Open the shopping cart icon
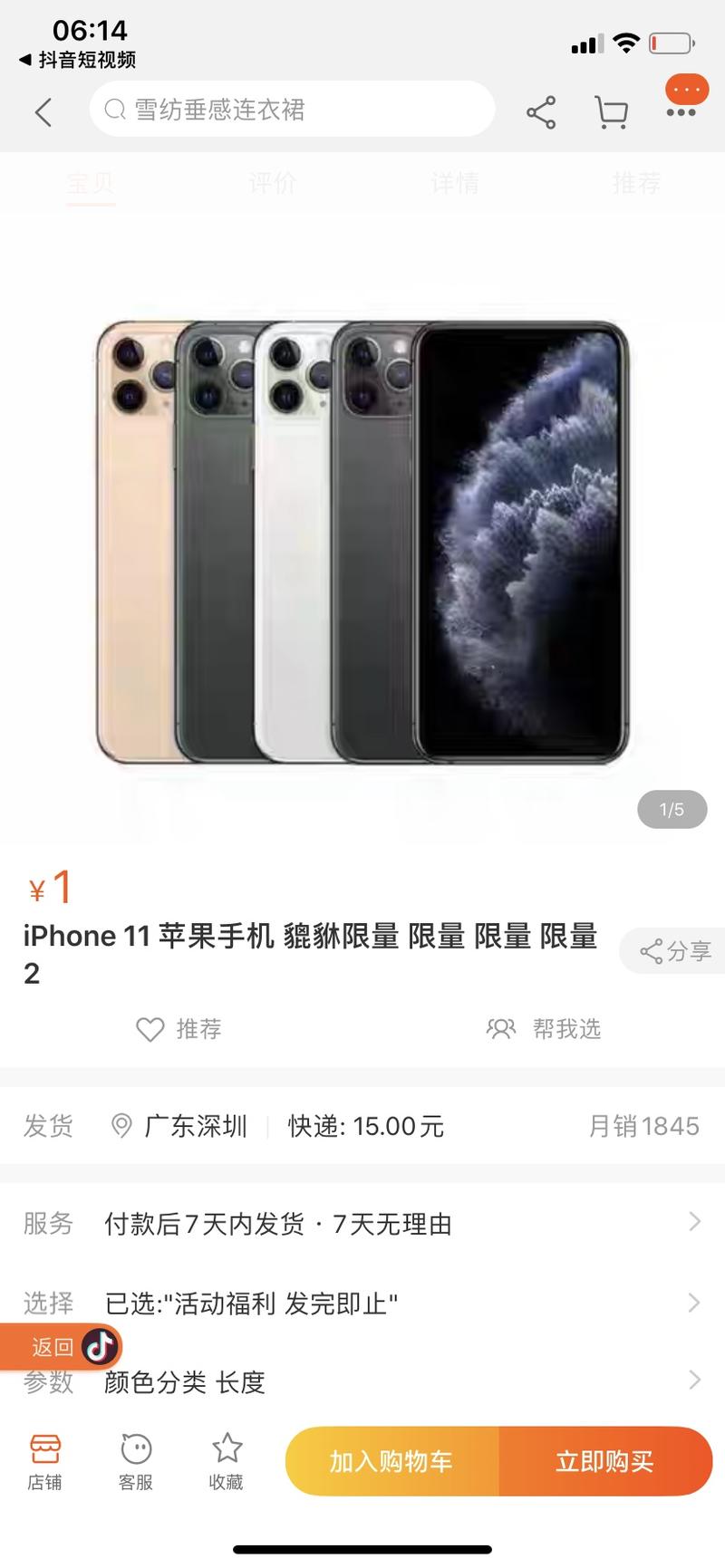Screen dimensions: 725x1568 (613, 111)
